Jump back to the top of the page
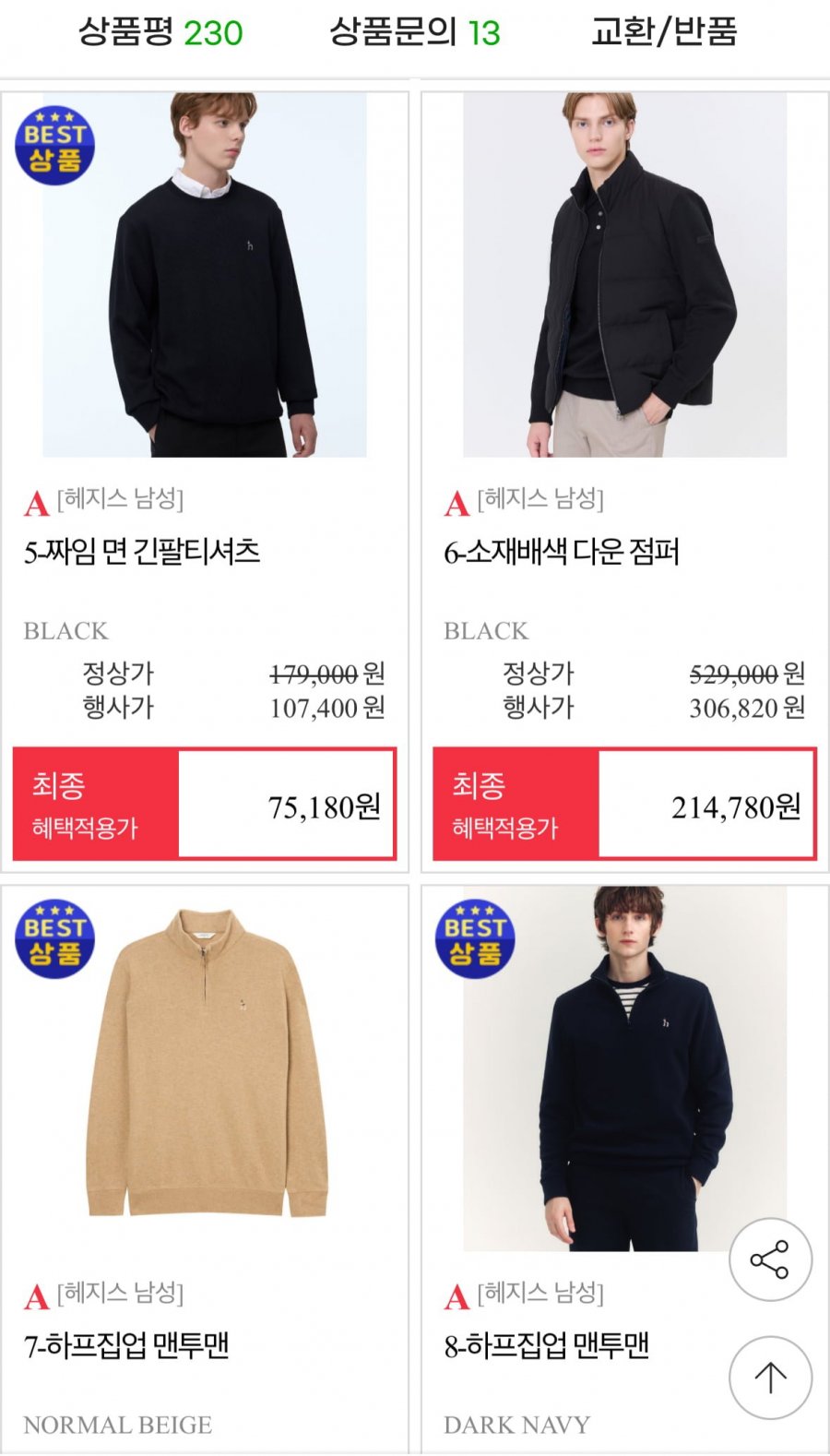The image size is (830, 1456). point(770,1378)
